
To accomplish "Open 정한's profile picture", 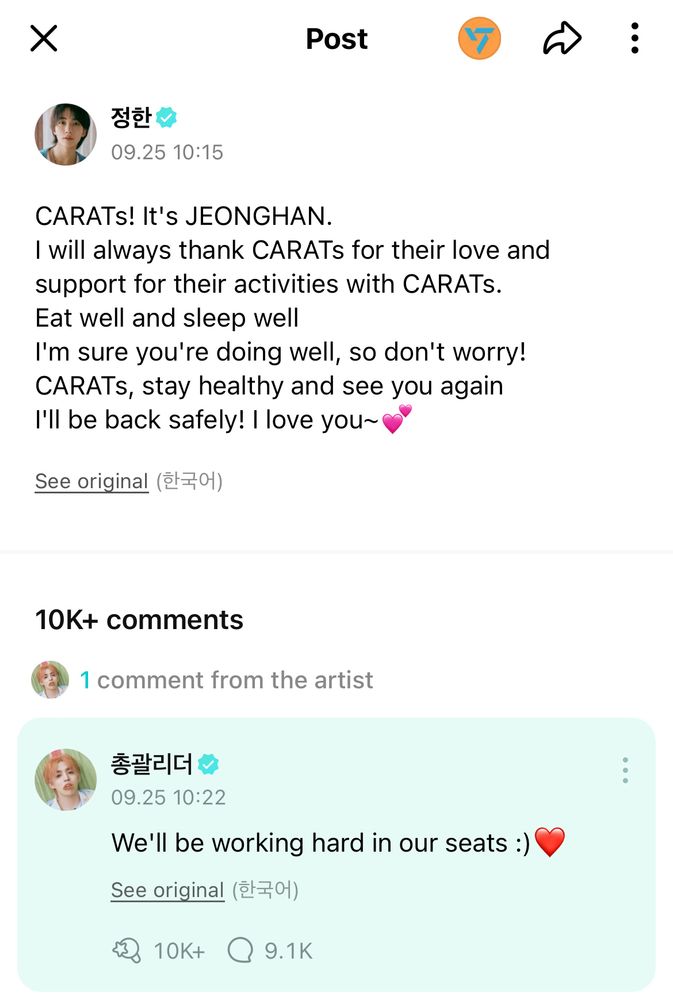I will coord(65,133).
